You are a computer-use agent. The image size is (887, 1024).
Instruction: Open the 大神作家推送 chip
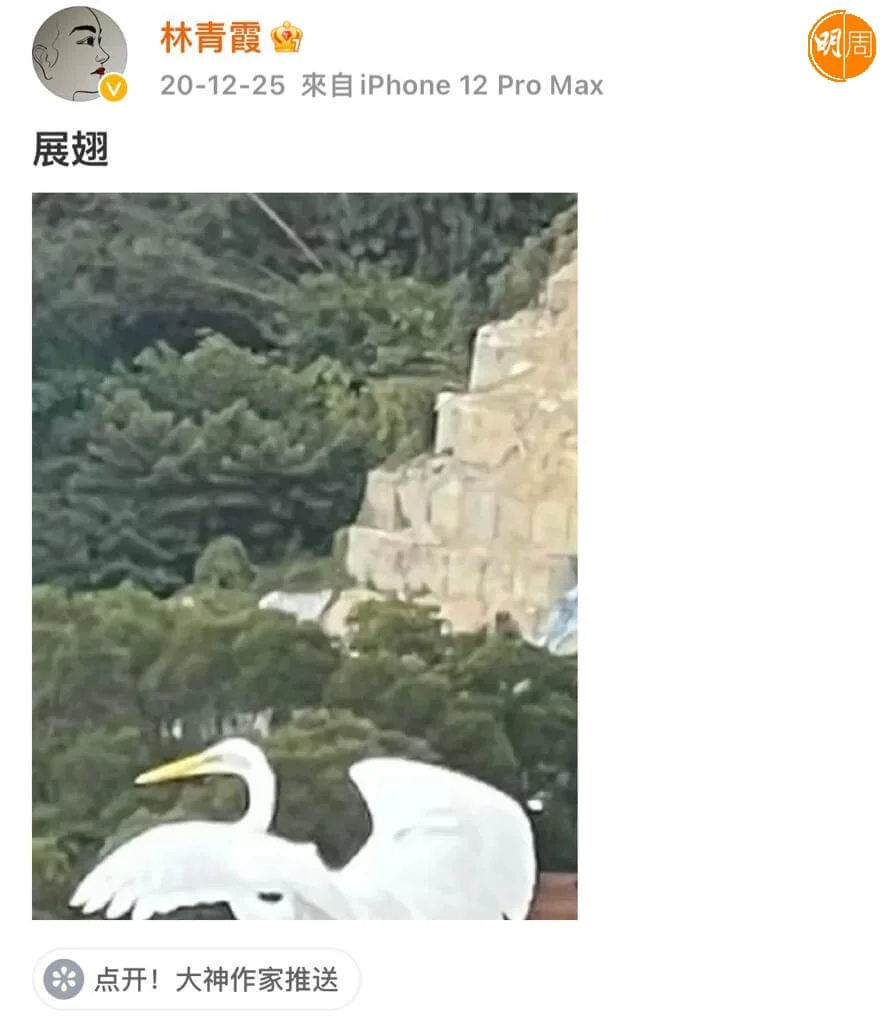pos(197,979)
